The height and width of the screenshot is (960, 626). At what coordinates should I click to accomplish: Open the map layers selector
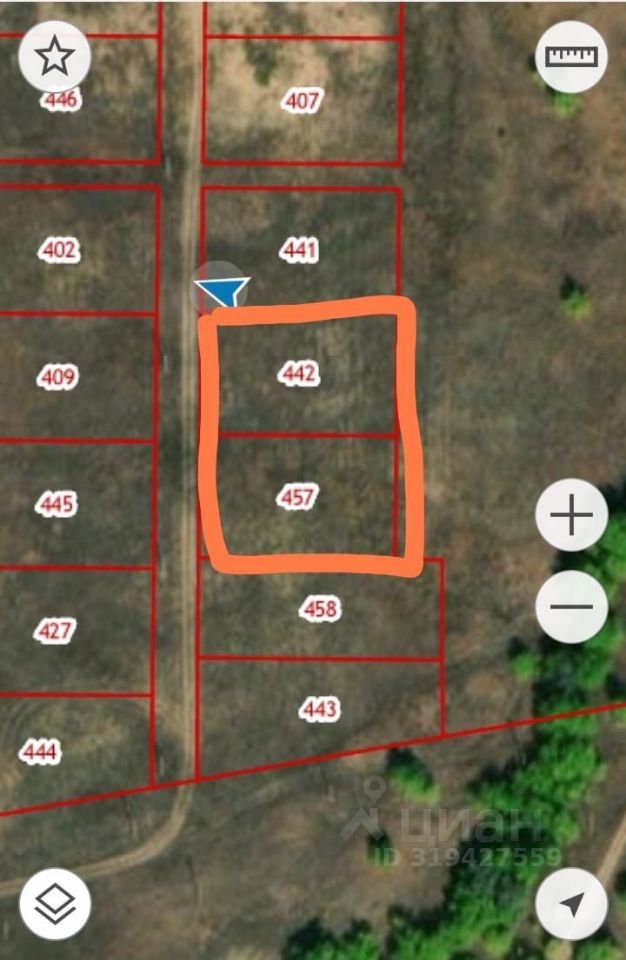(54, 904)
